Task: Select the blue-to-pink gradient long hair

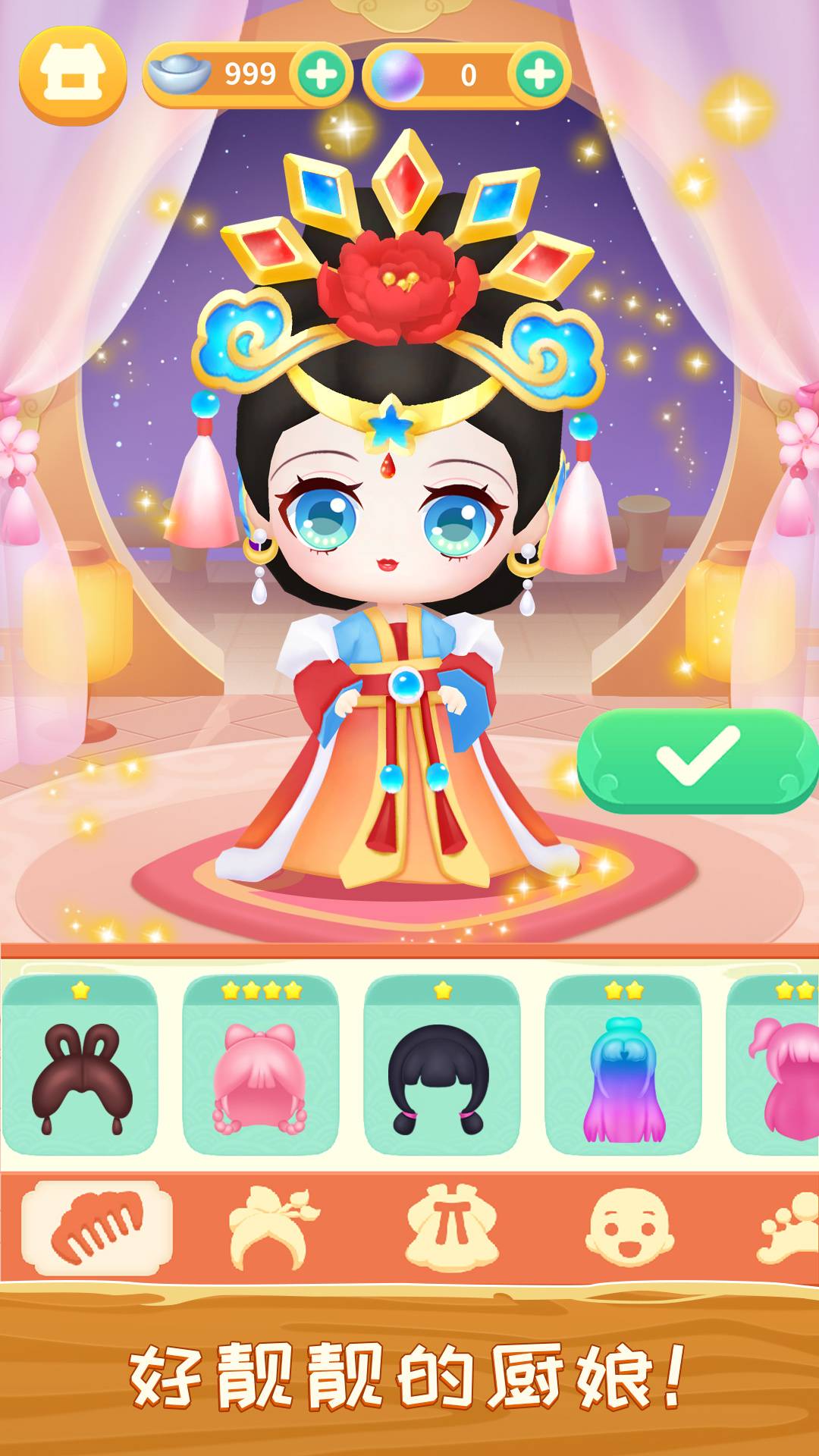Action: (623, 1065)
